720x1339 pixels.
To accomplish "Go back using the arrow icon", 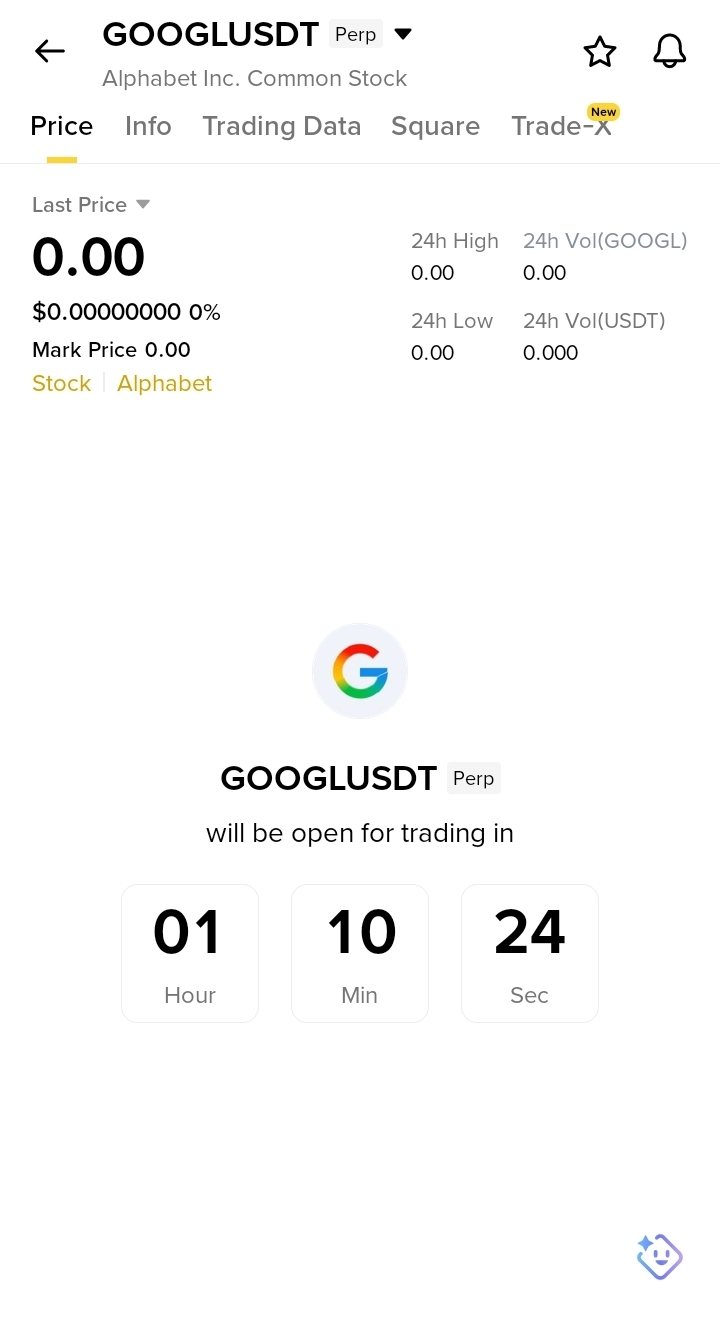I will click(49, 51).
